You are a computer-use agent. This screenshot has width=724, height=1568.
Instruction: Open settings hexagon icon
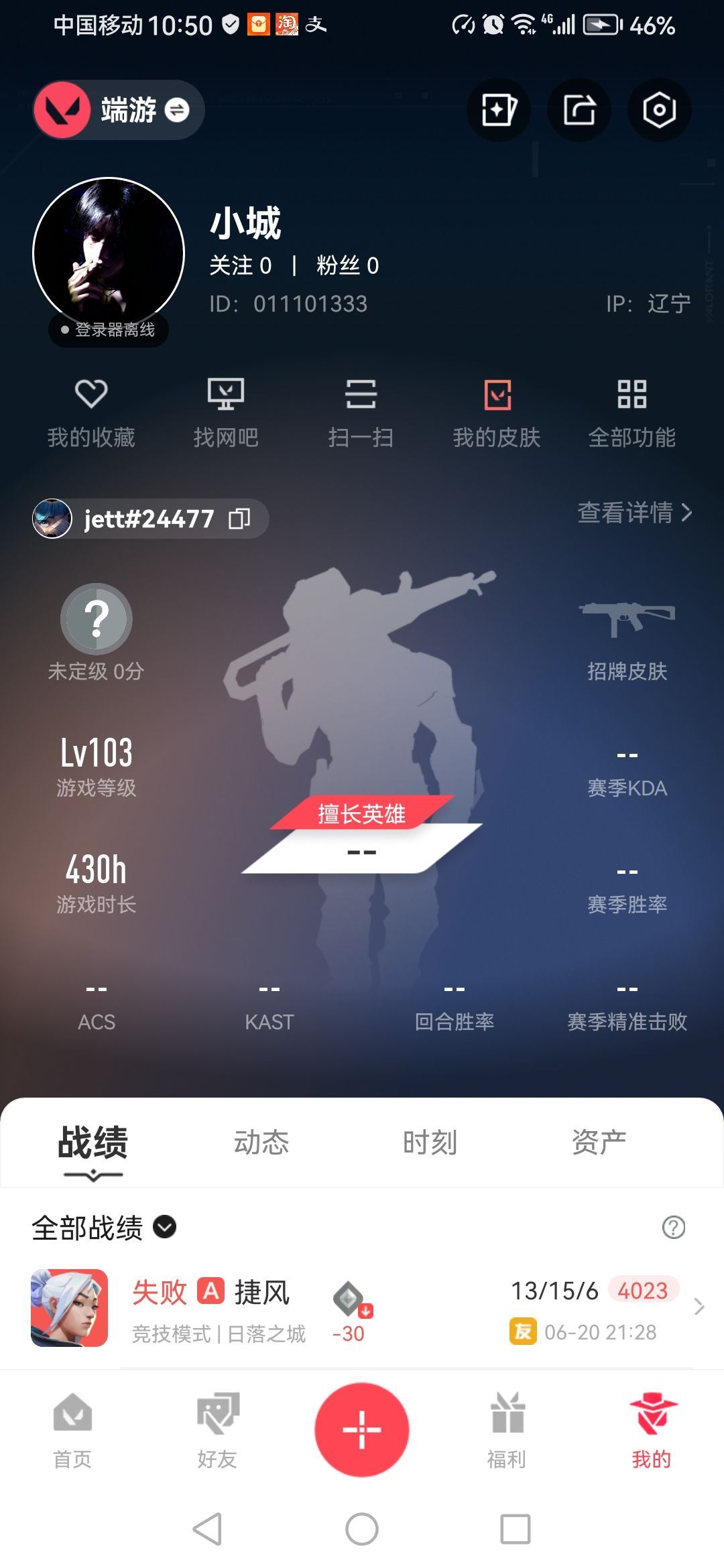[659, 110]
